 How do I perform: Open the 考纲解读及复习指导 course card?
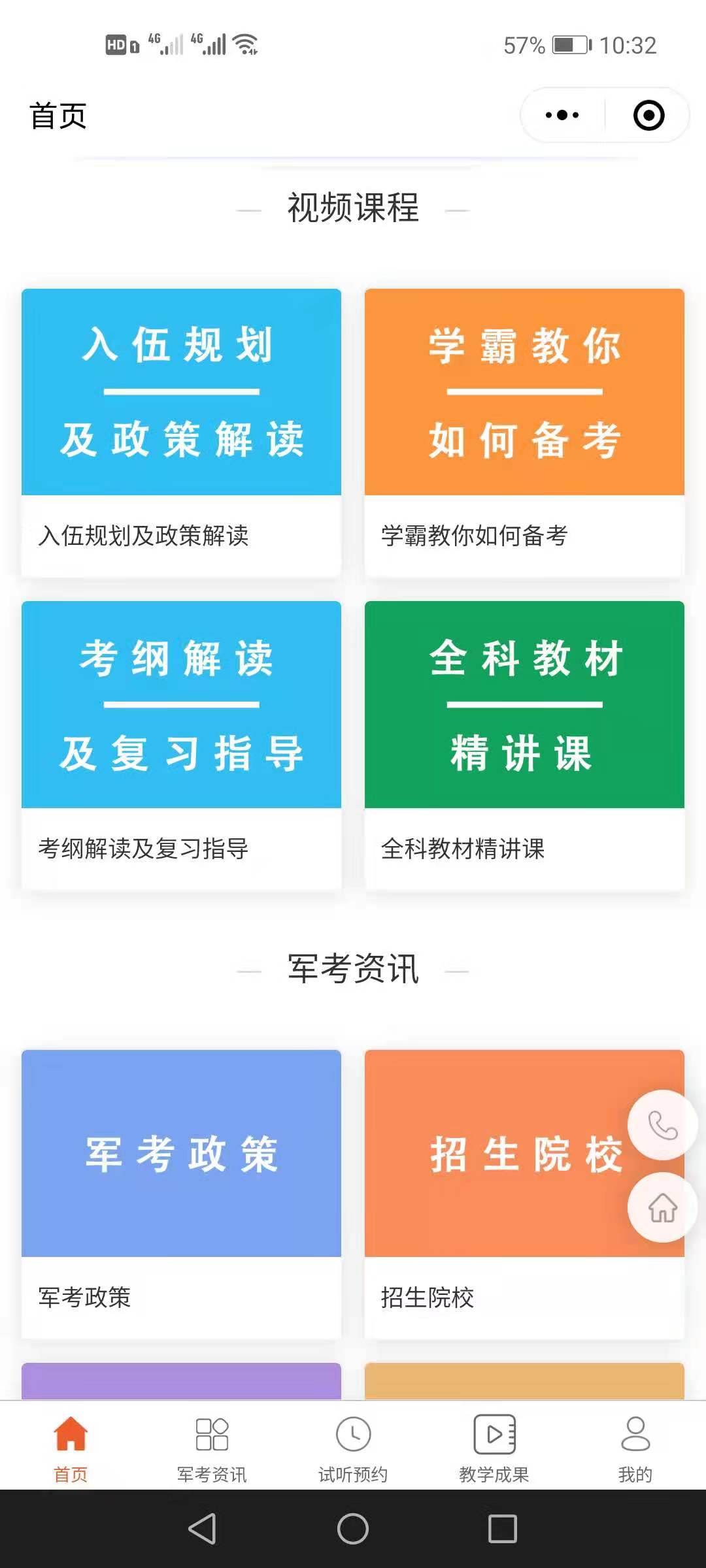181,745
